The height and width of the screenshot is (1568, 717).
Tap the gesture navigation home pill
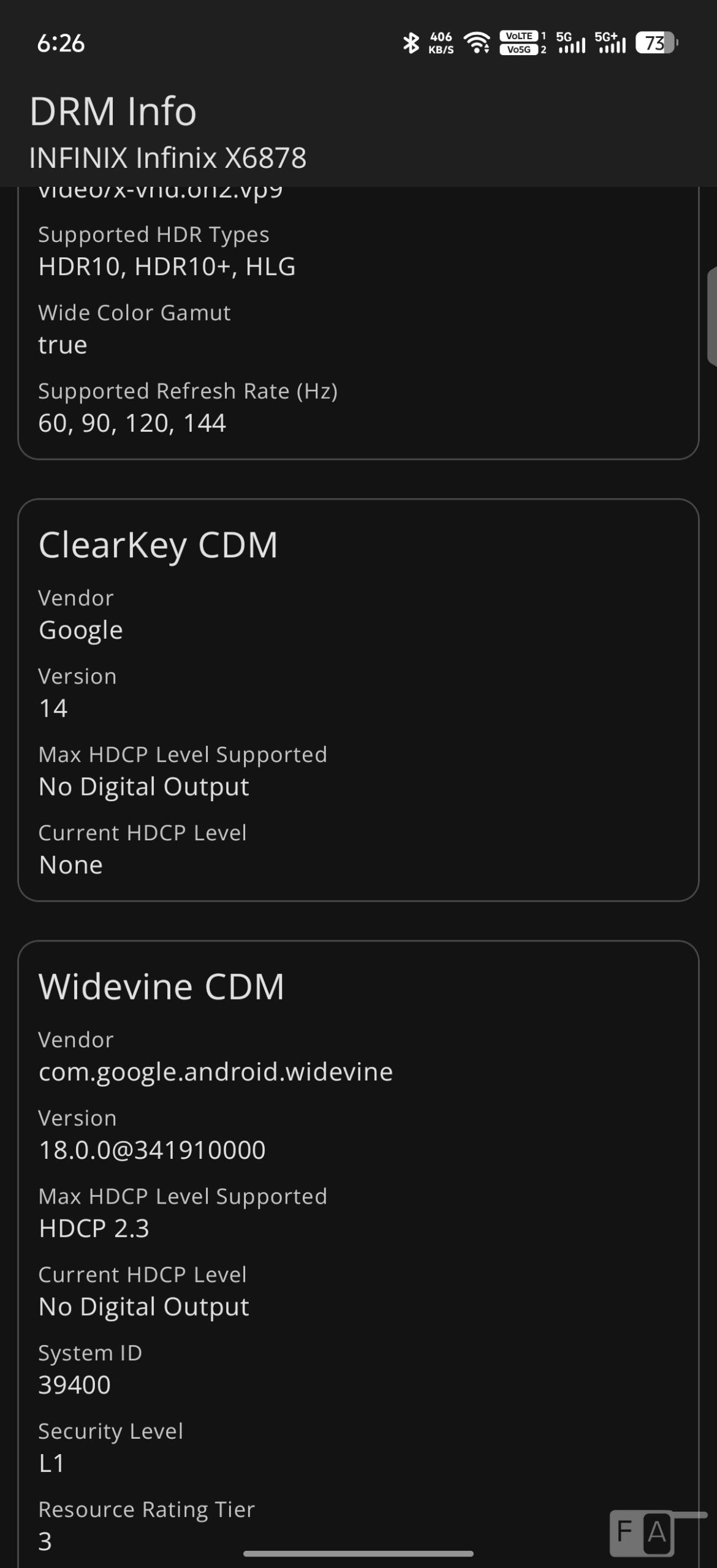point(358,1554)
